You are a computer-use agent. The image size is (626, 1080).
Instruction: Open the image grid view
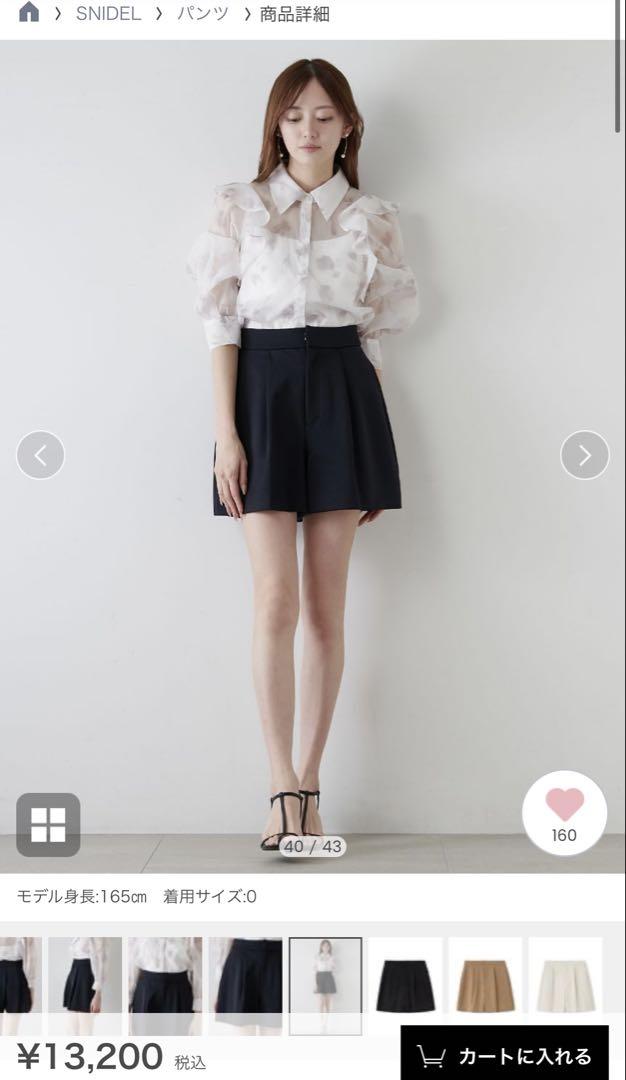[48, 824]
